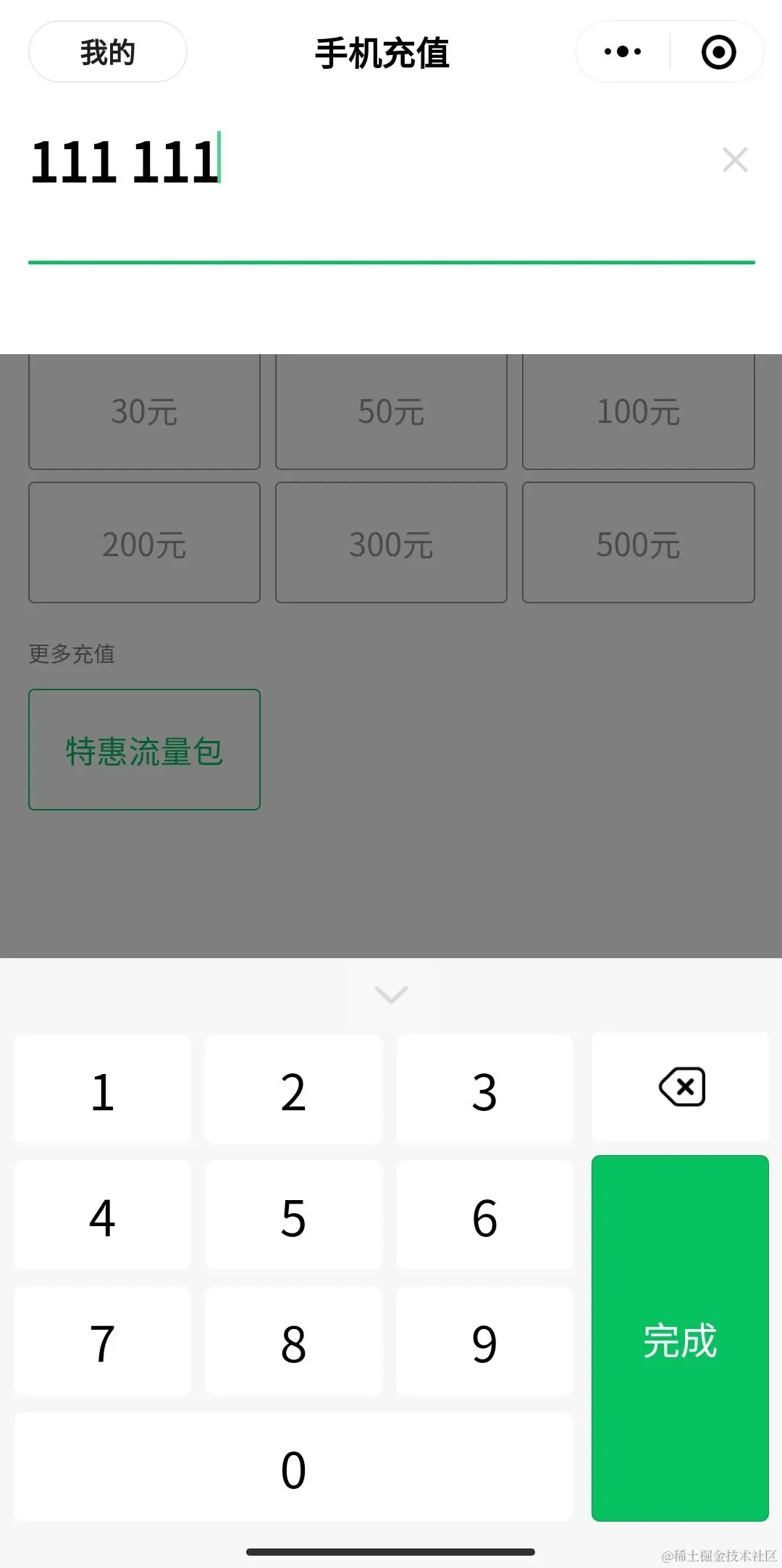This screenshot has width=782, height=1568.
Task: Type digit 5 on the keypad
Action: point(293,1216)
